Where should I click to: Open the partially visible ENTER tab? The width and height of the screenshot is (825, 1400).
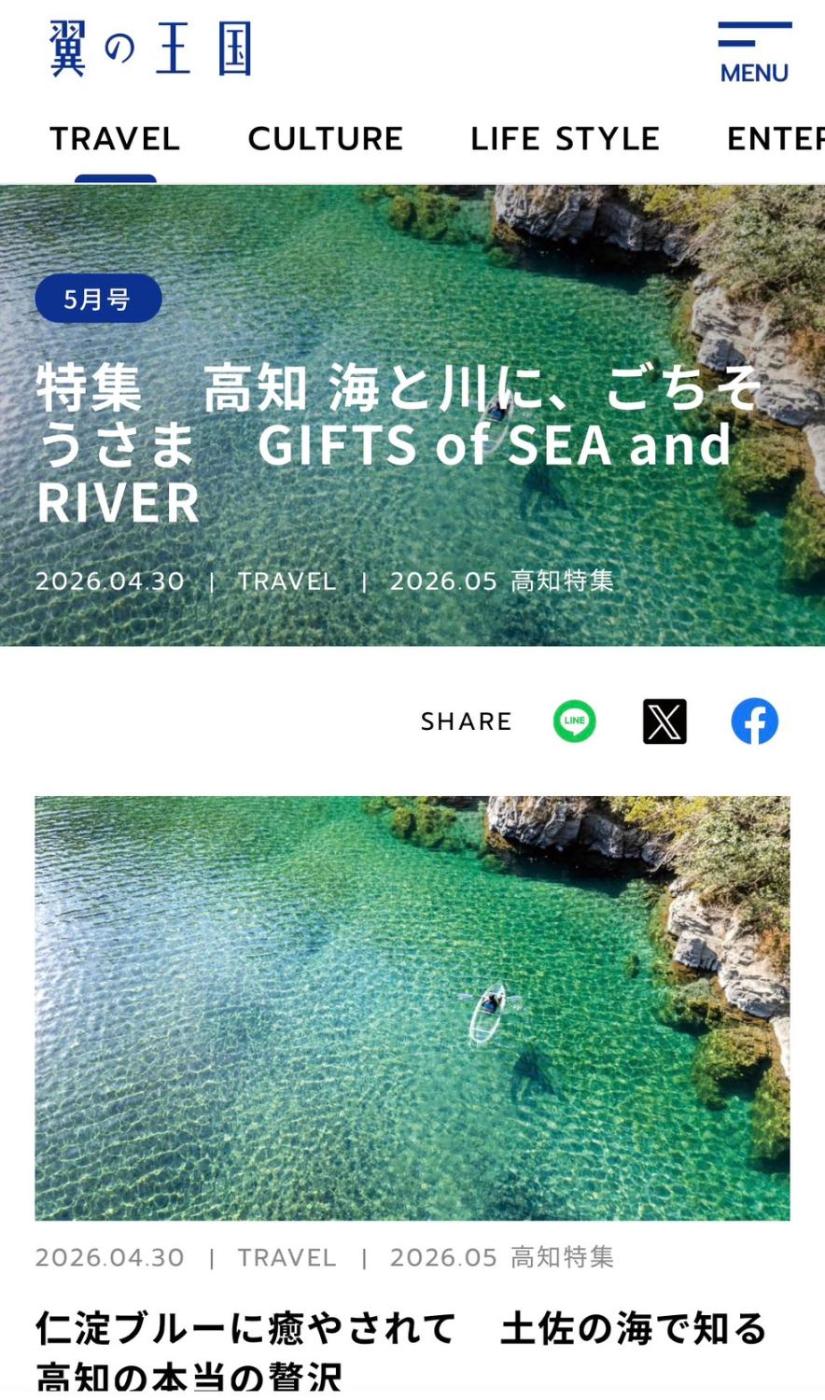point(776,139)
